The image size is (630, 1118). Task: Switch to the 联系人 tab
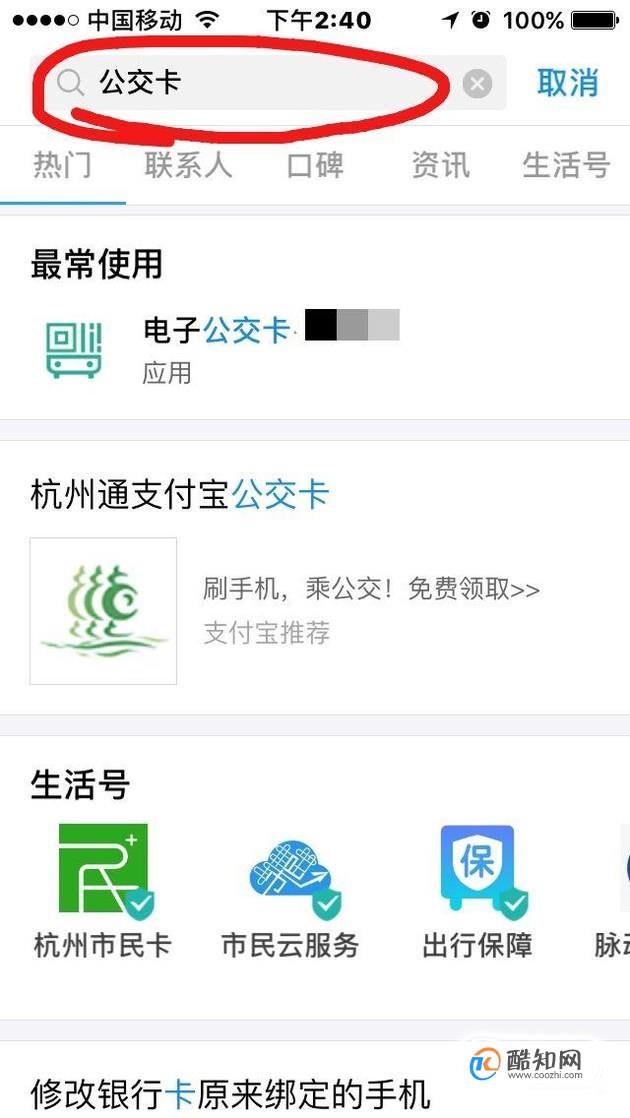[188, 165]
